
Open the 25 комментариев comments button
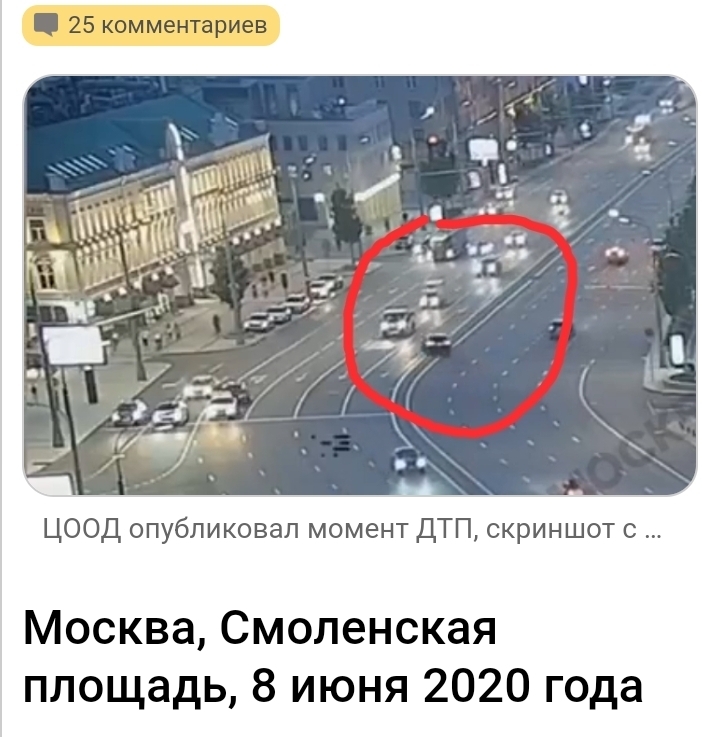[152, 25]
